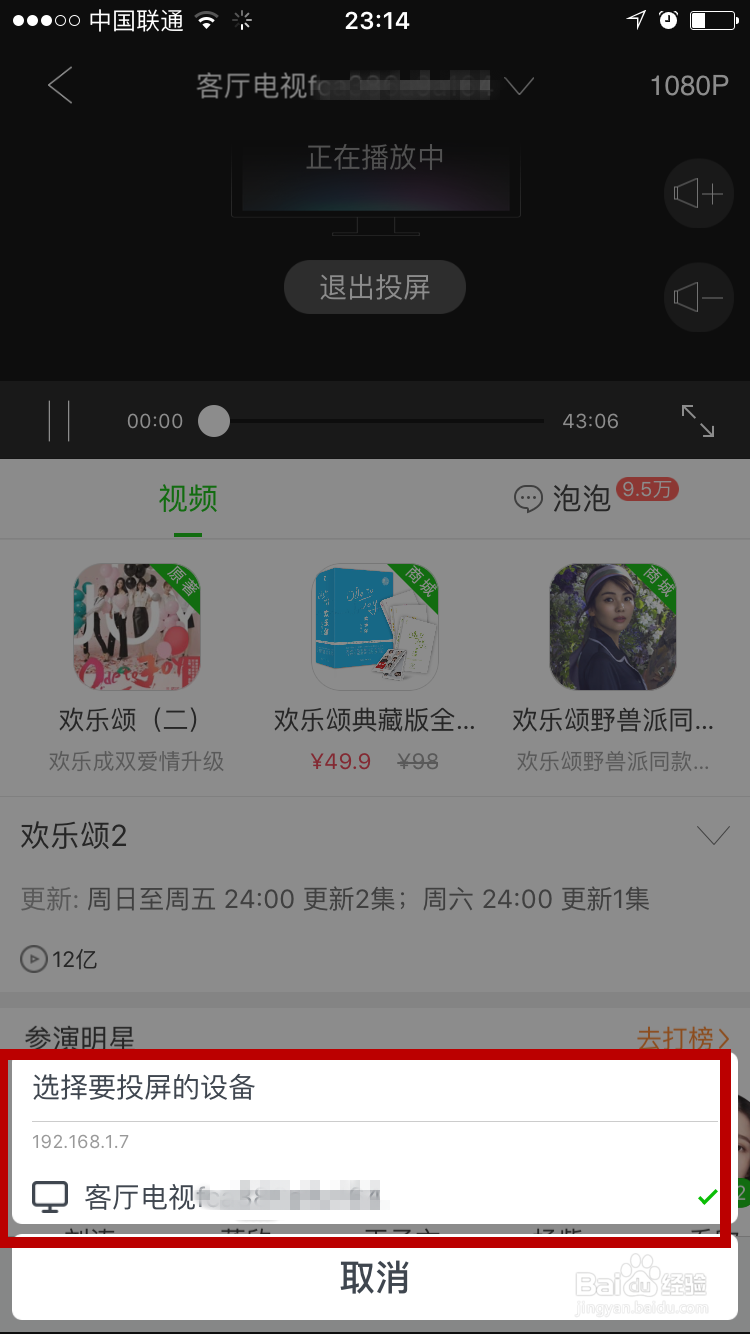Viewport: 750px width, 1334px height.
Task: Tap the back arrow at top left
Action: pos(58,86)
